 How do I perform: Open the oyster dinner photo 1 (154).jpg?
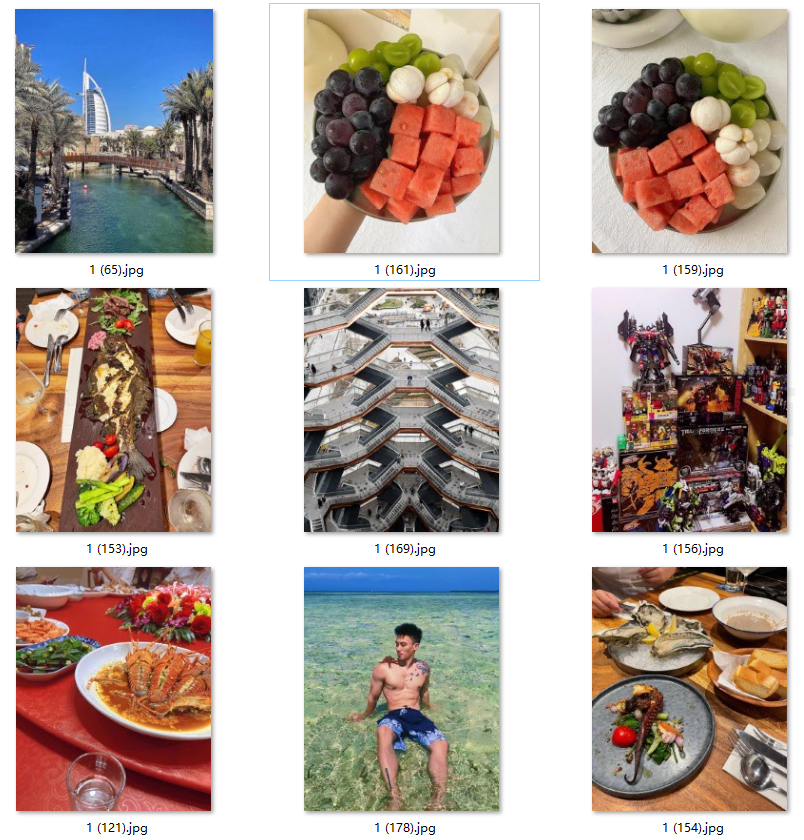click(689, 689)
